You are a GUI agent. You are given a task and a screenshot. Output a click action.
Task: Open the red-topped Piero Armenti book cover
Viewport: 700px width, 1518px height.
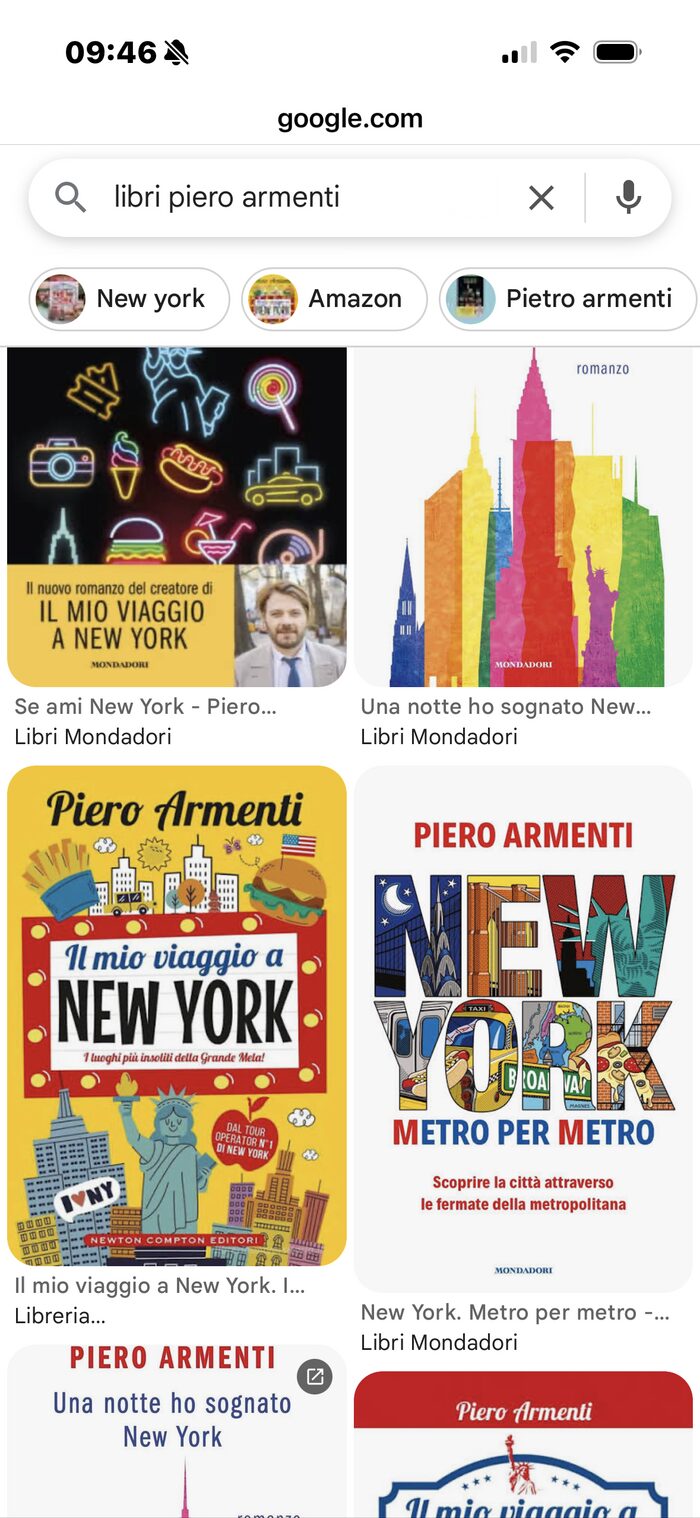tap(523, 1445)
